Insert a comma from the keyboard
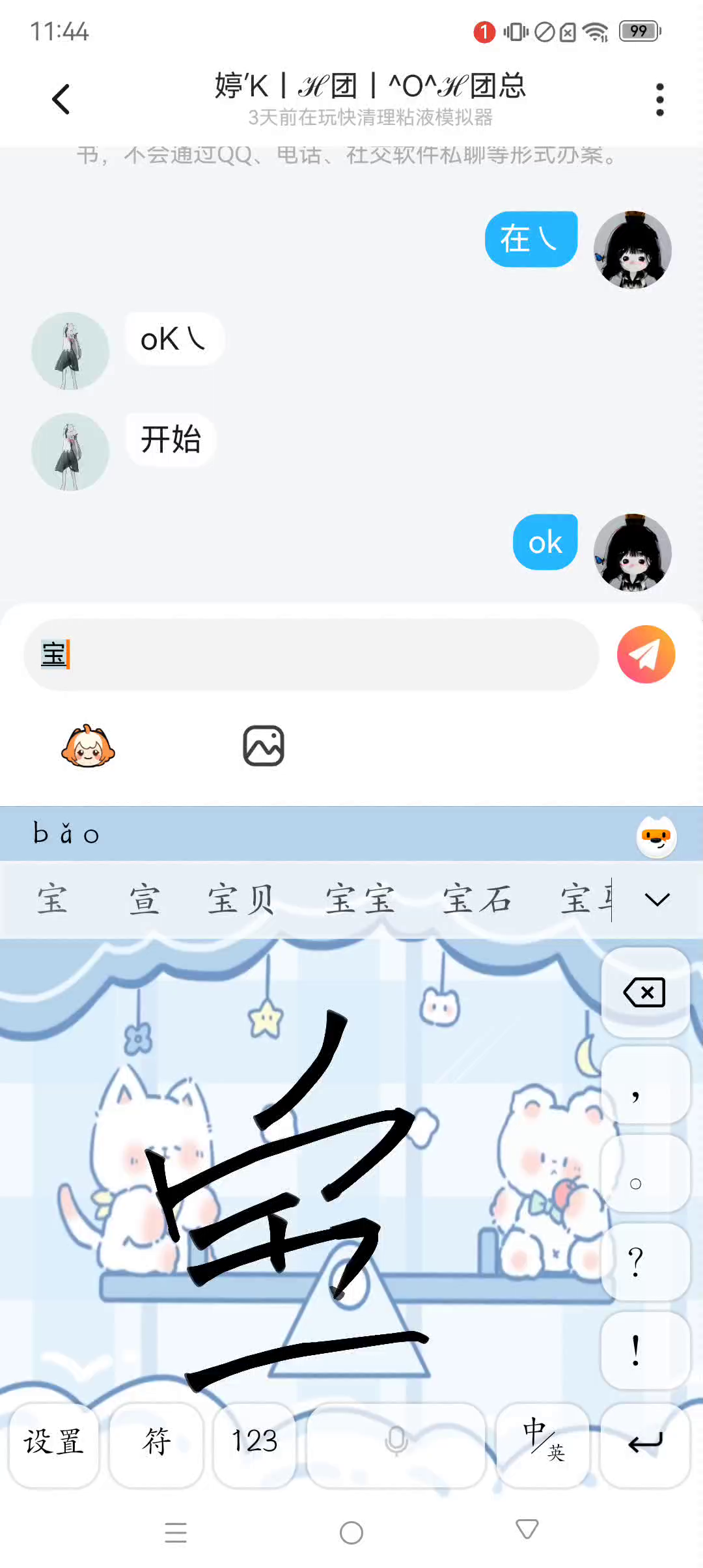 (x=644, y=1085)
